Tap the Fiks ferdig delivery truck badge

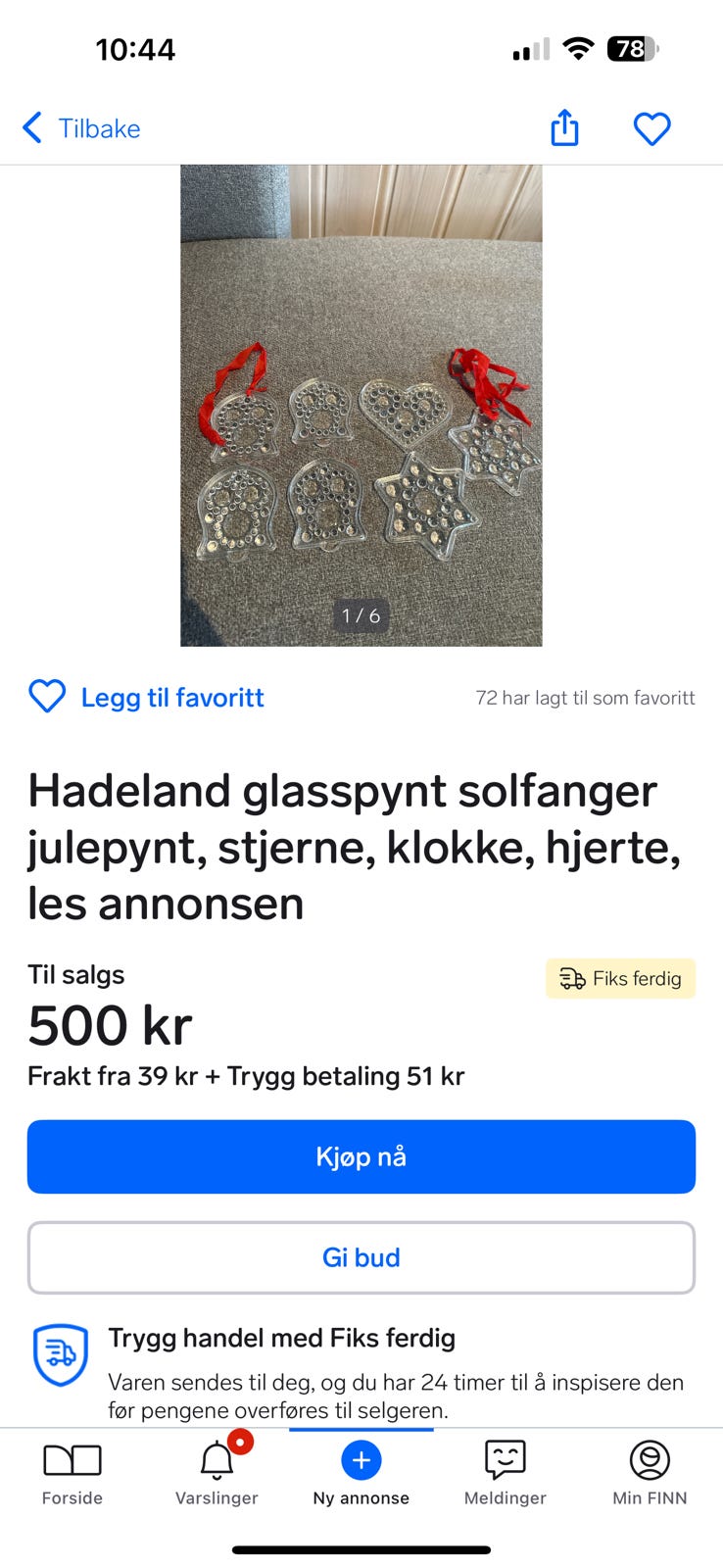620,978
